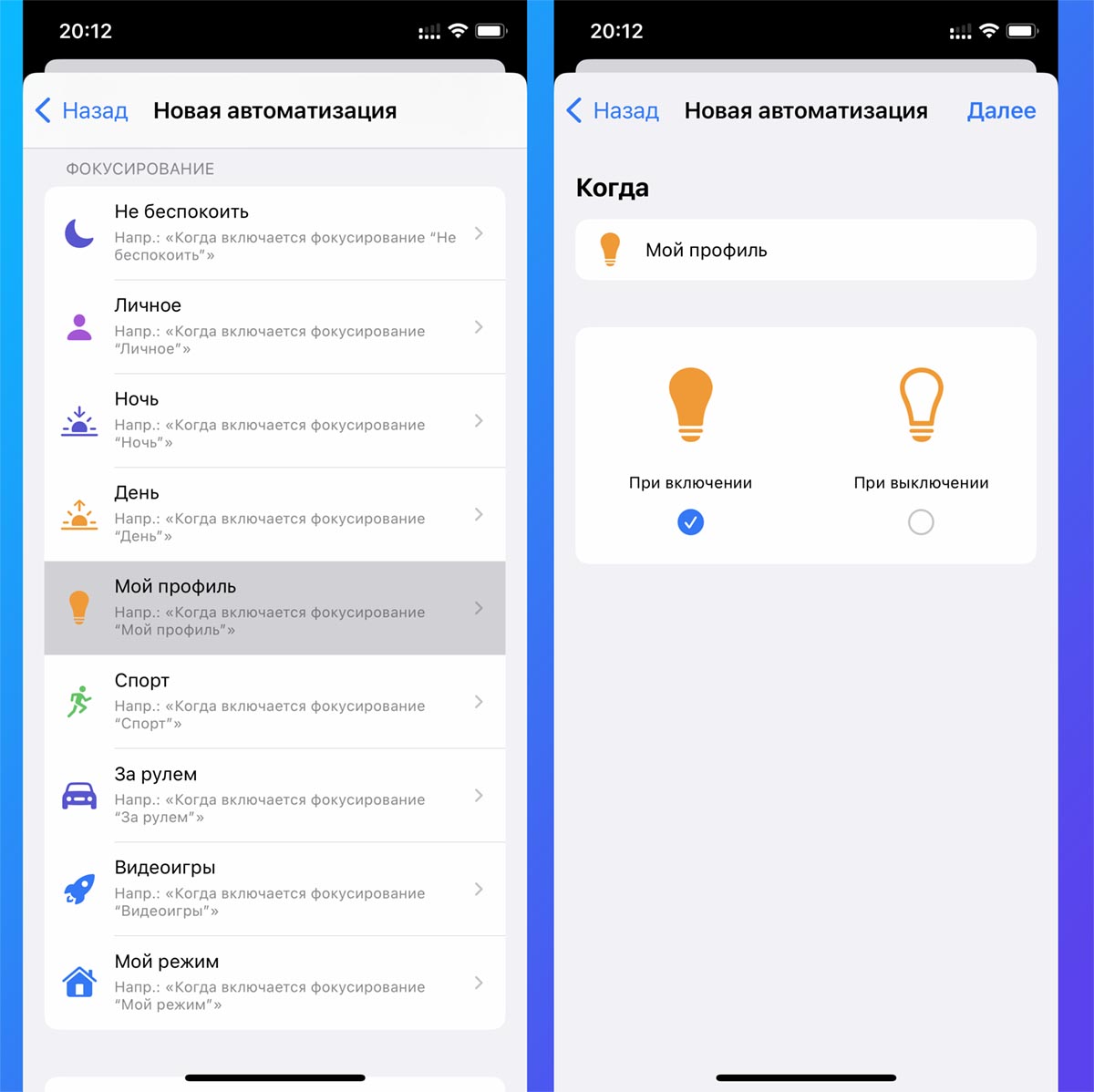Screen dimensions: 1094x1092
Task: Choose the За рулем focus row
Action: [x=273, y=796]
